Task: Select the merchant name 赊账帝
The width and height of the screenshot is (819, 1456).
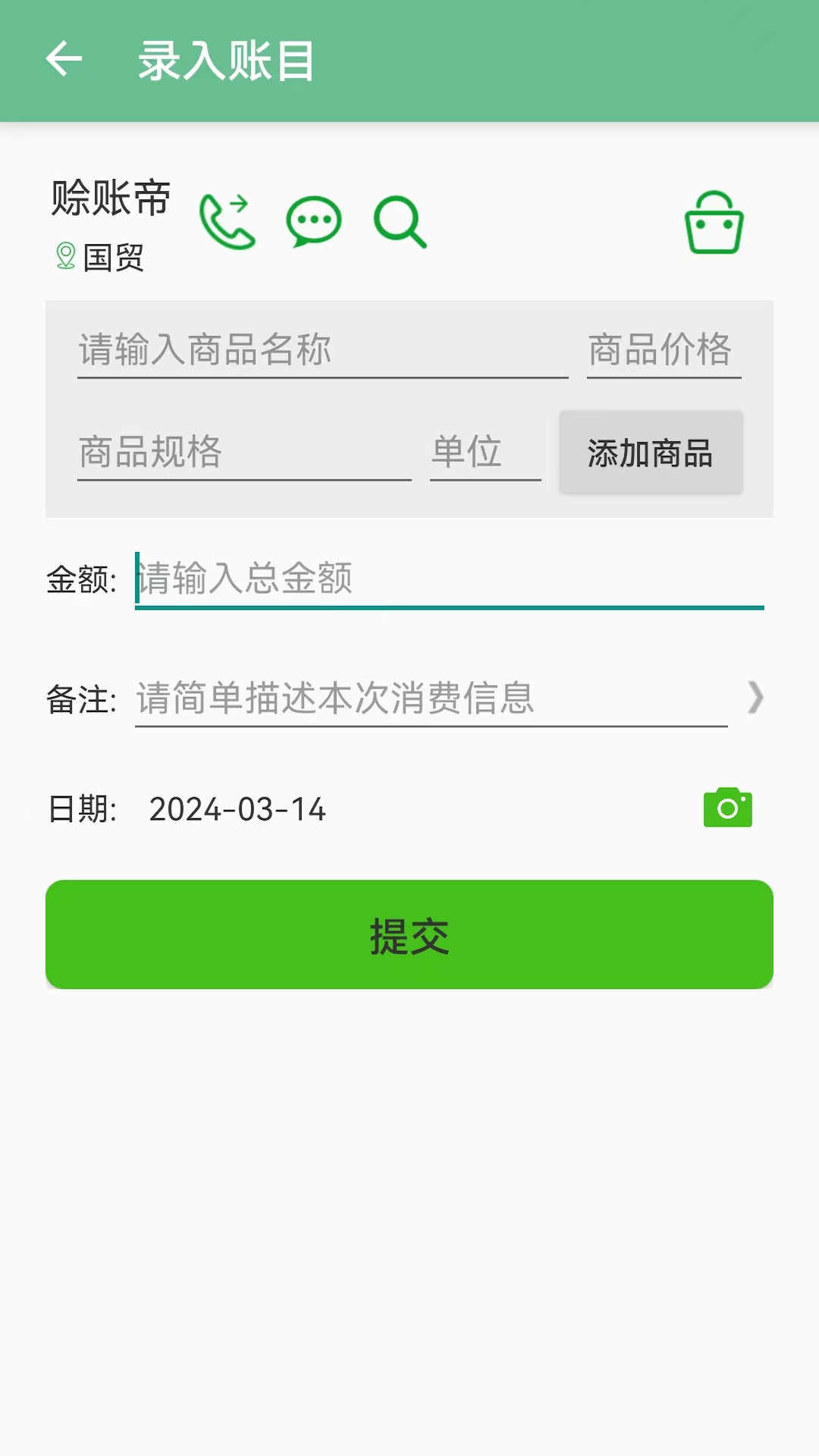Action: 111,196
